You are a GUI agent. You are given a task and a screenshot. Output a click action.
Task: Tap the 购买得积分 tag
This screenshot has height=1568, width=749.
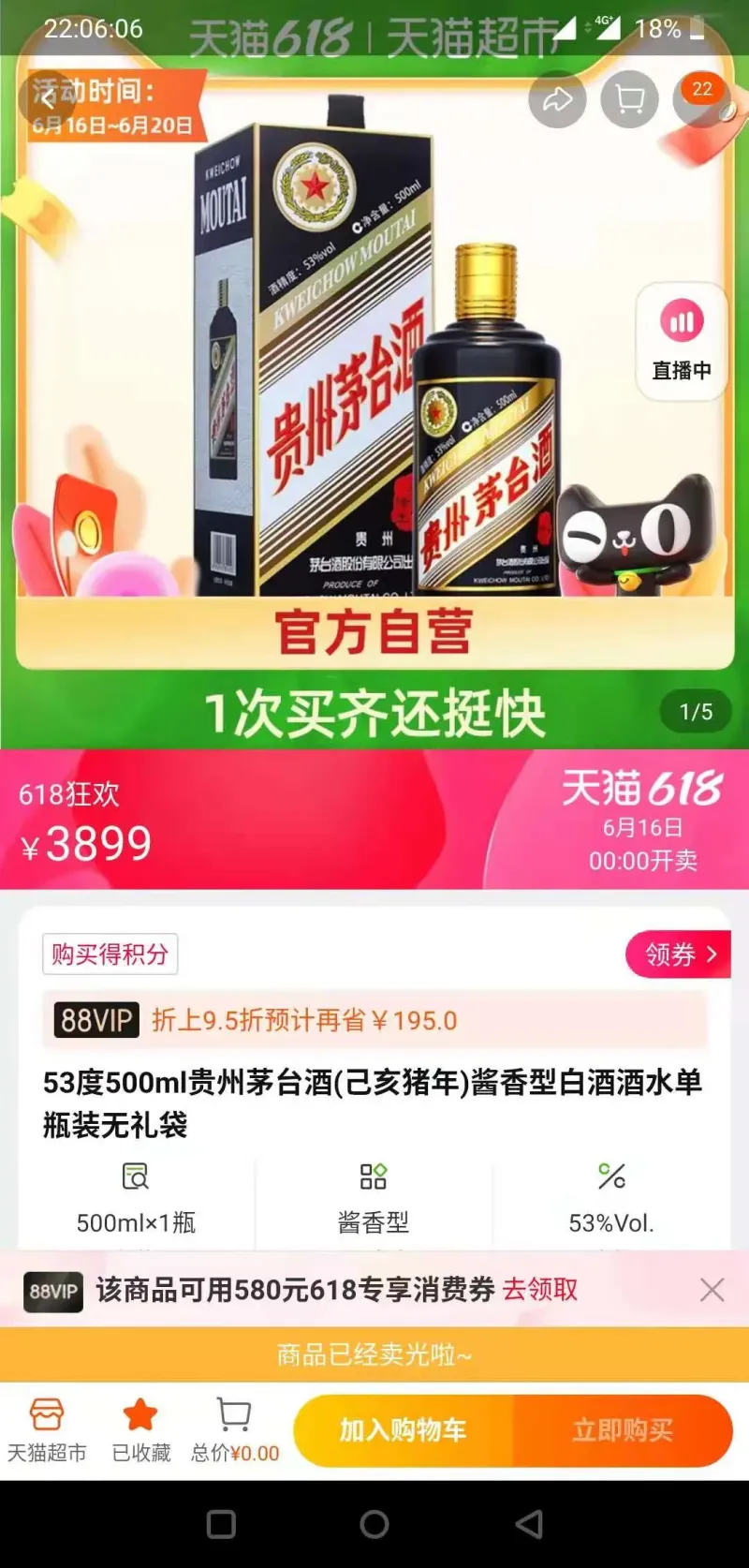pos(110,954)
